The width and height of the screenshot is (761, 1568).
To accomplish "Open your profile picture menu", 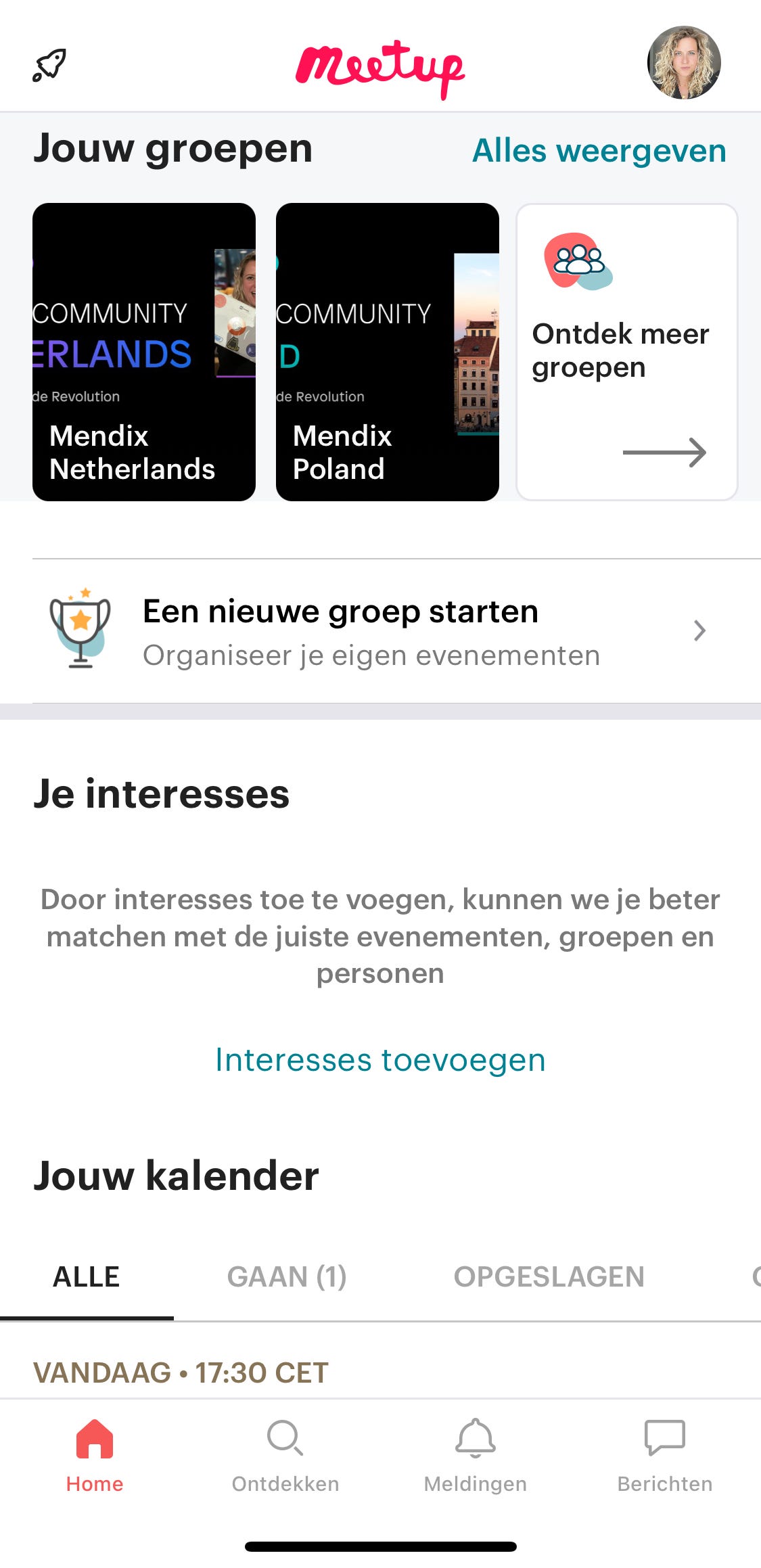I will coord(685,63).
